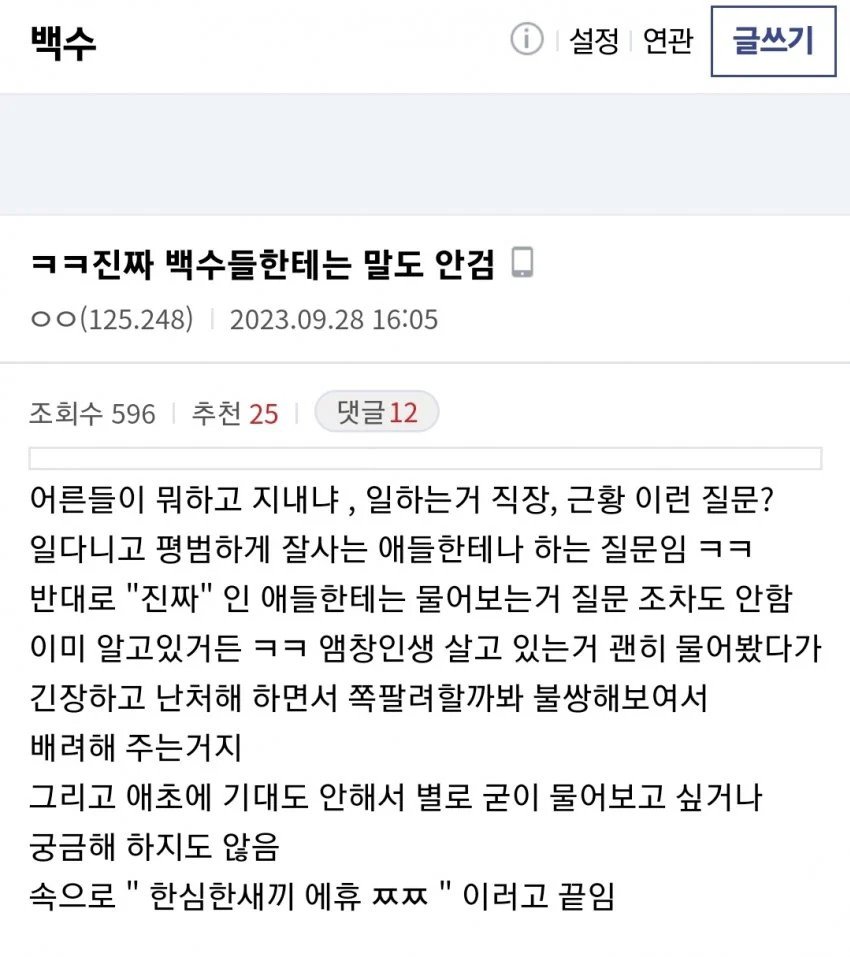850x957 pixels.
Task: Open the gallery info icon
Action: [526, 40]
